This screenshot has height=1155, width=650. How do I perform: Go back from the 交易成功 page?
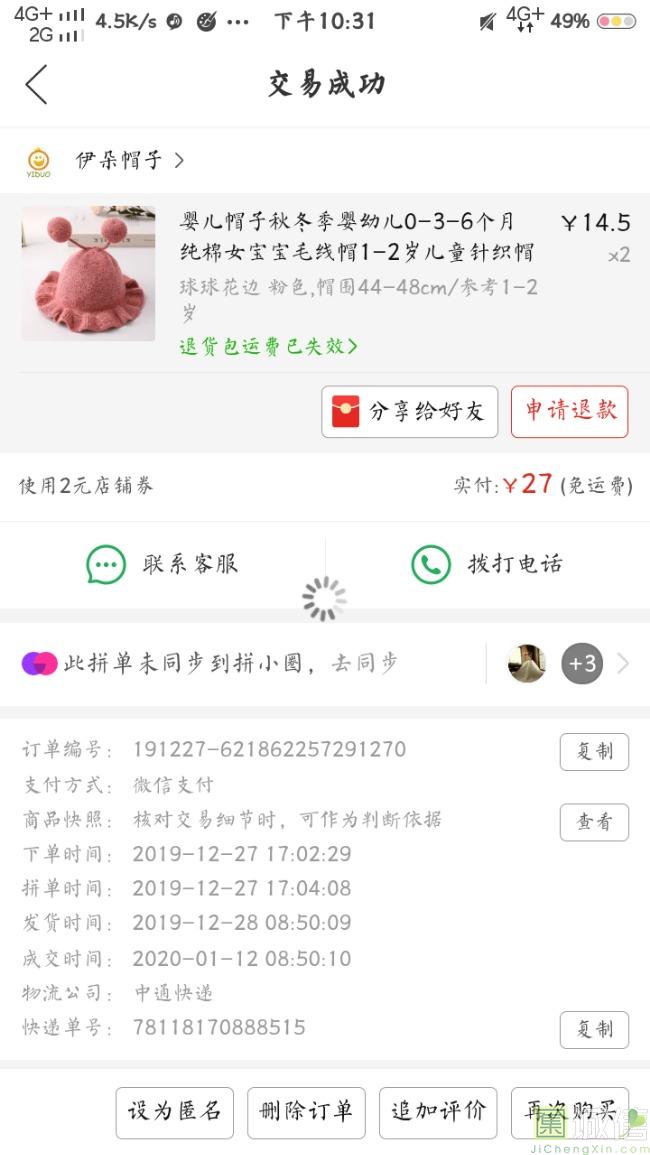36,85
